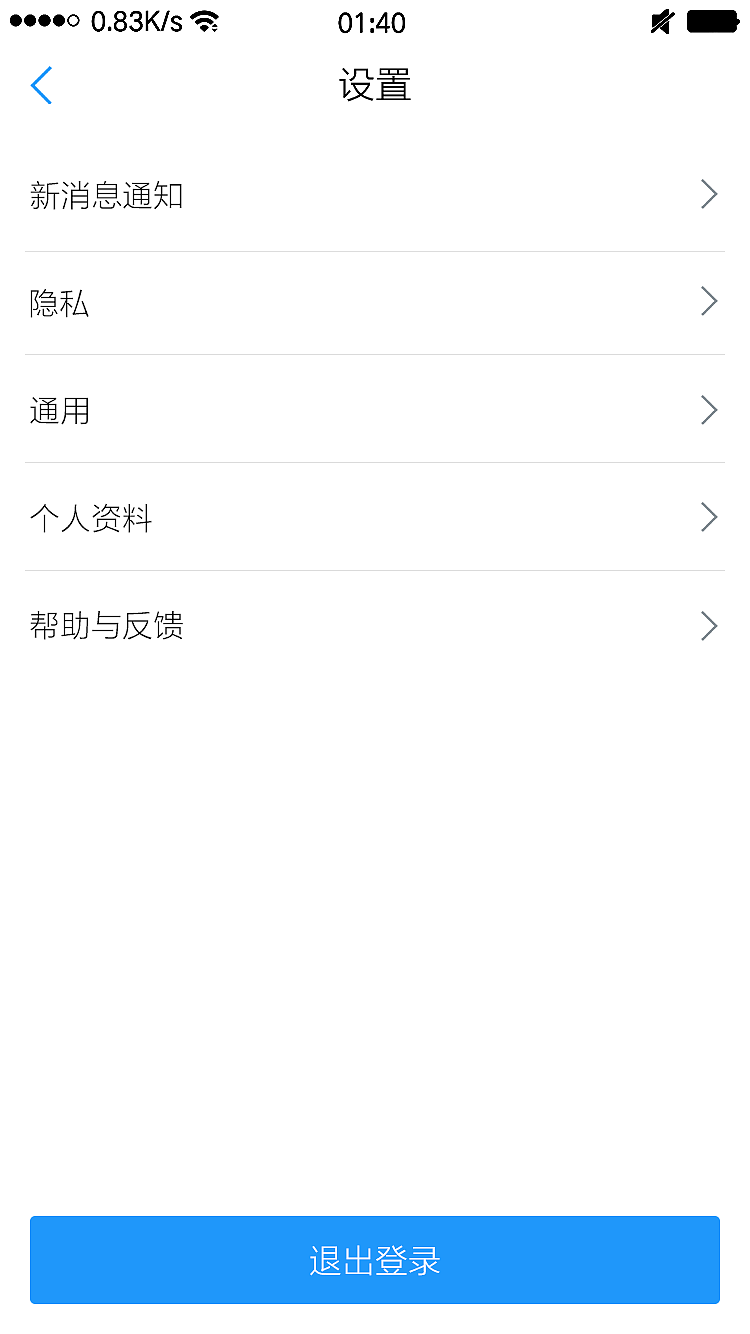Open the 个人资料 settings item
Screen dimensions: 750x1334
coord(92,519)
